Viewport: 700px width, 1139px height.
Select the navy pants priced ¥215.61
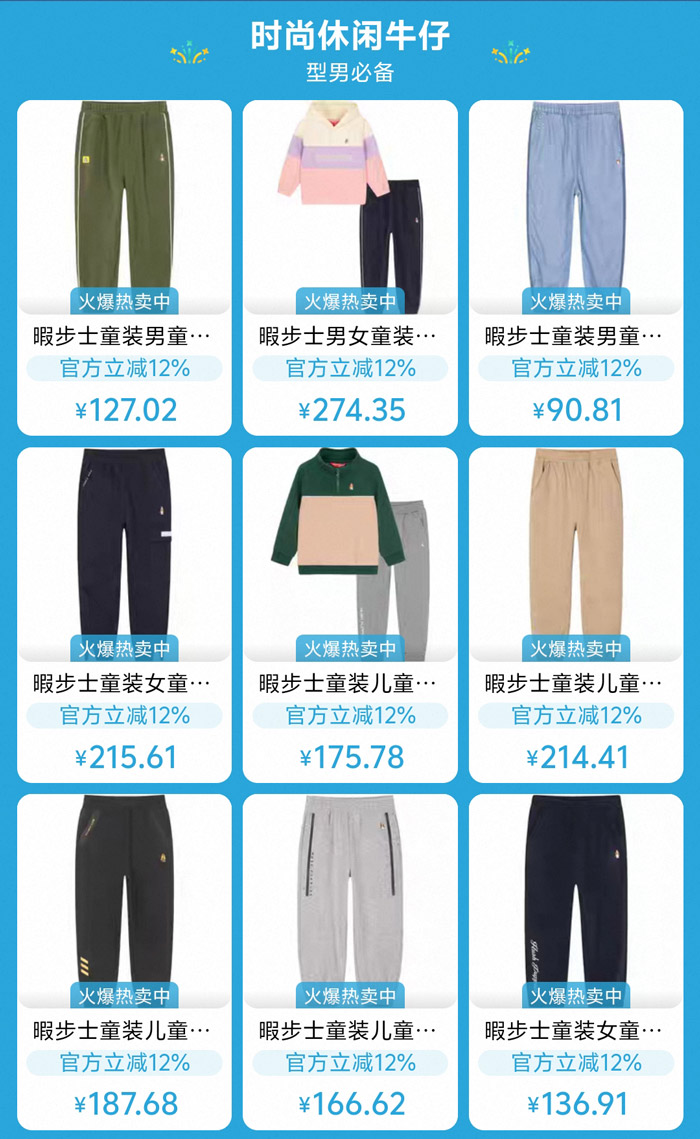point(124,615)
